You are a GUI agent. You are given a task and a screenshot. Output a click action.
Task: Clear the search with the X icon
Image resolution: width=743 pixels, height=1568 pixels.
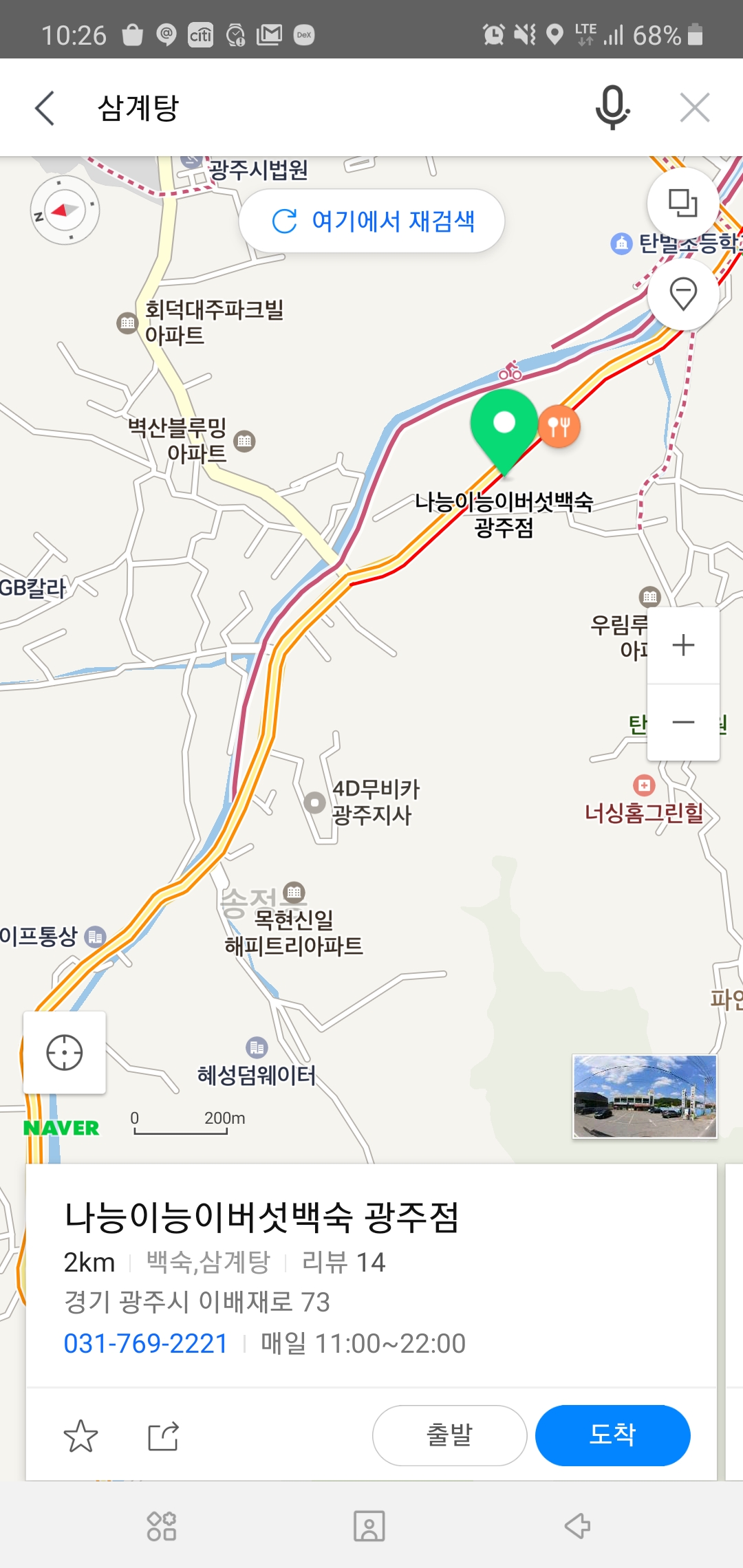point(694,108)
